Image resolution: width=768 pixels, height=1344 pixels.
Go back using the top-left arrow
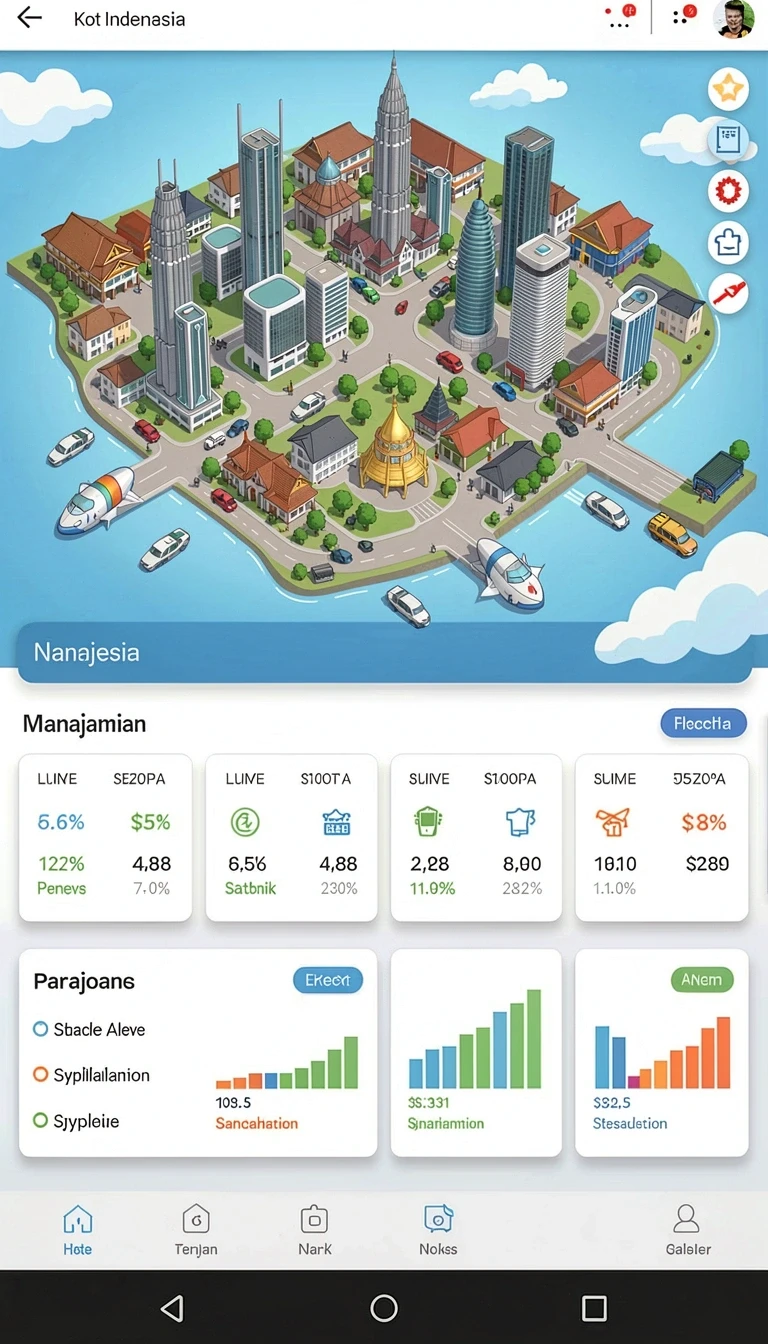point(30,18)
